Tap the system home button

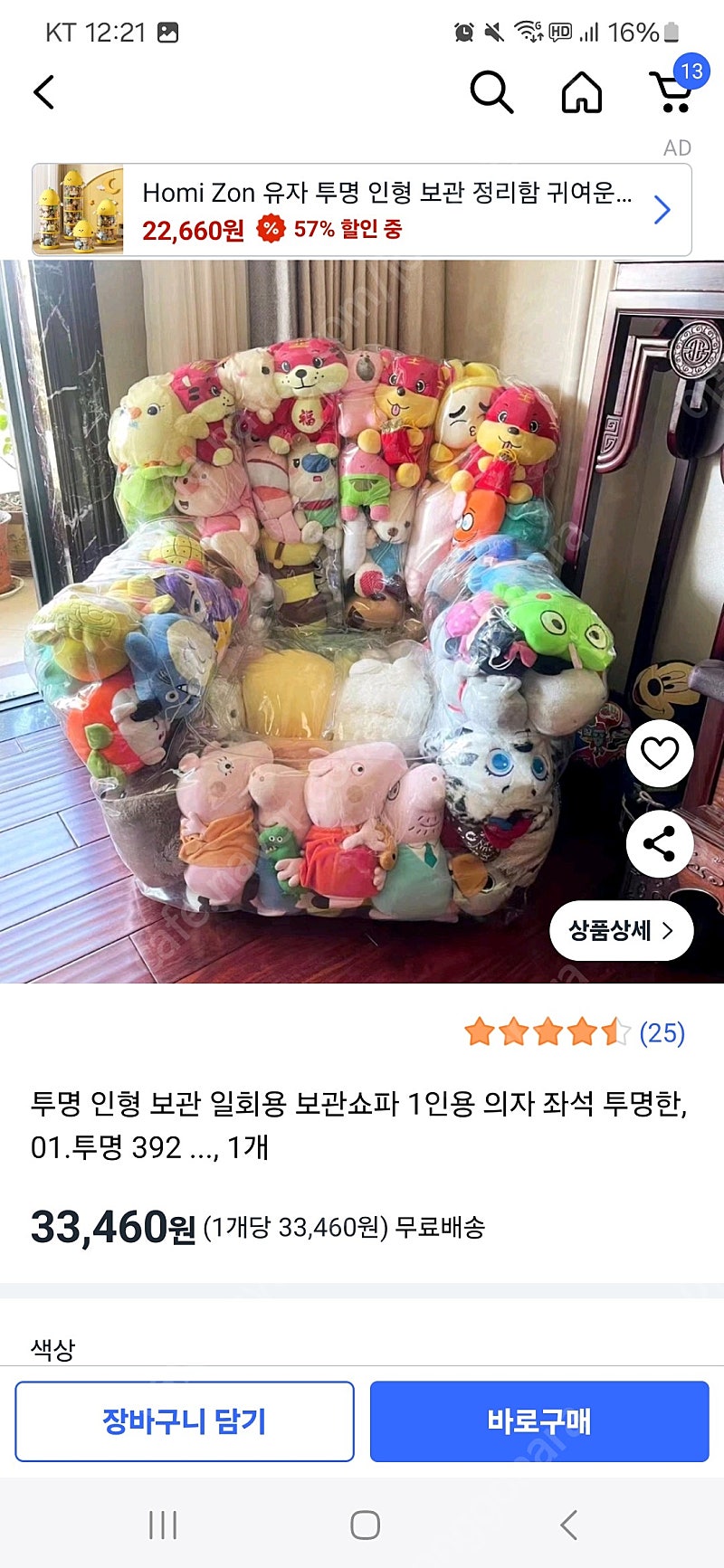[x=365, y=1525]
